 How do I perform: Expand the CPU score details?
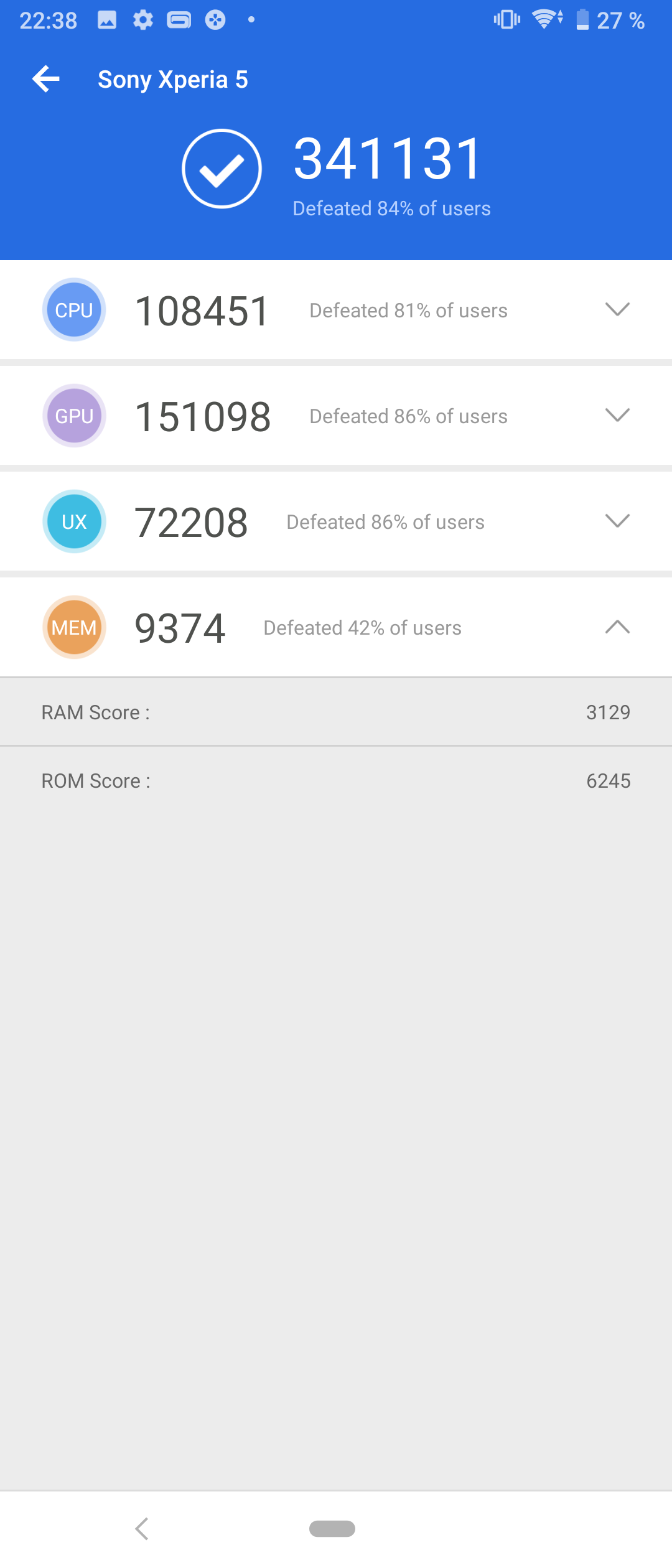pos(617,309)
